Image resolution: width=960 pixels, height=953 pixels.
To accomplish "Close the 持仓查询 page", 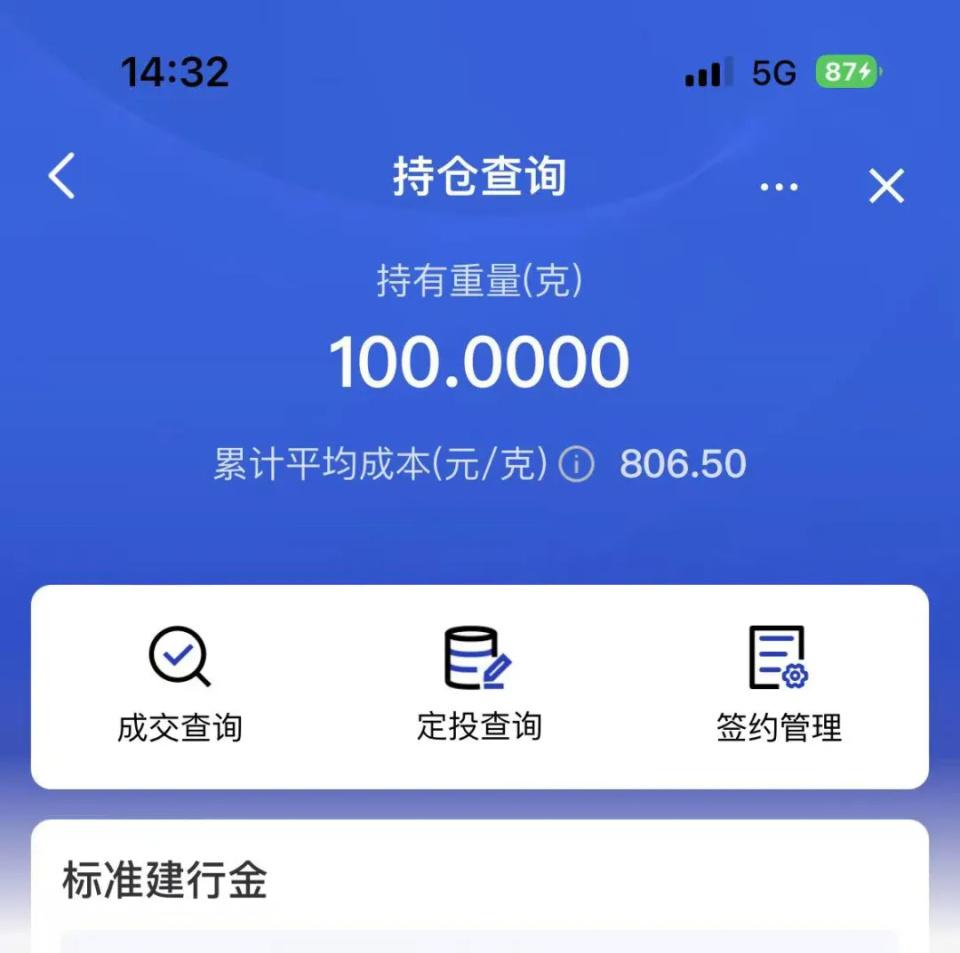I will click(x=886, y=186).
